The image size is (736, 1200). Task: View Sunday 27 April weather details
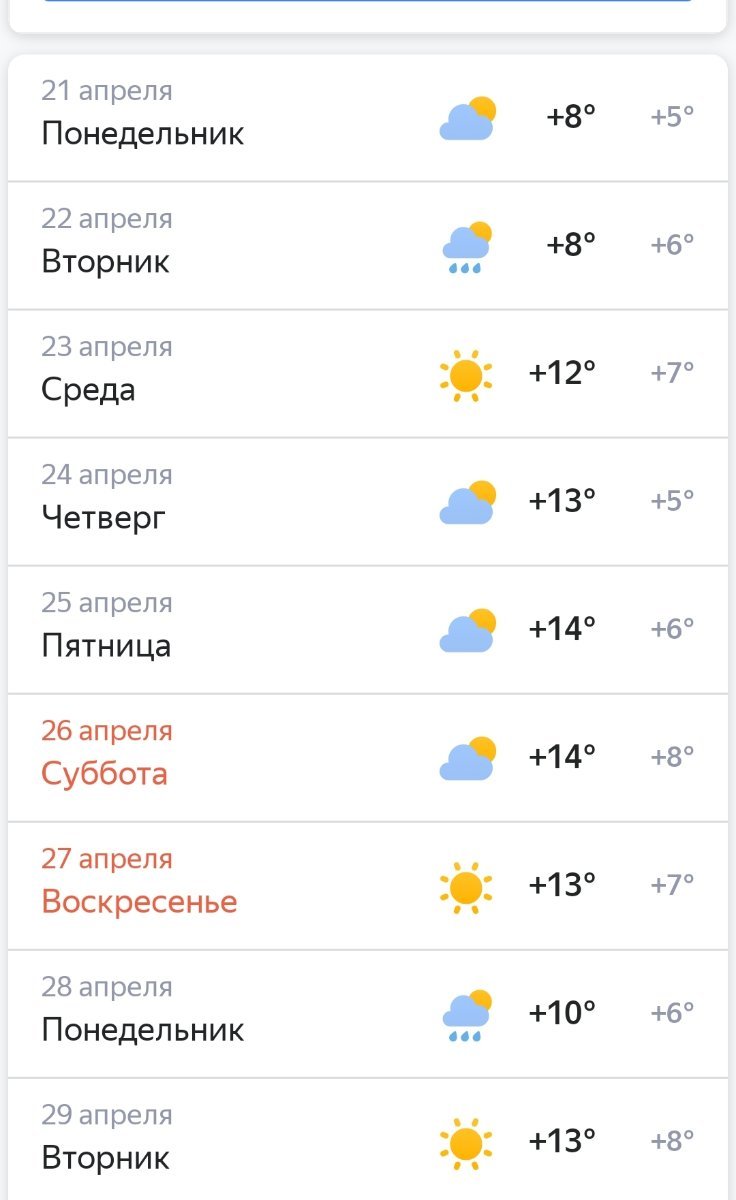click(x=367, y=886)
